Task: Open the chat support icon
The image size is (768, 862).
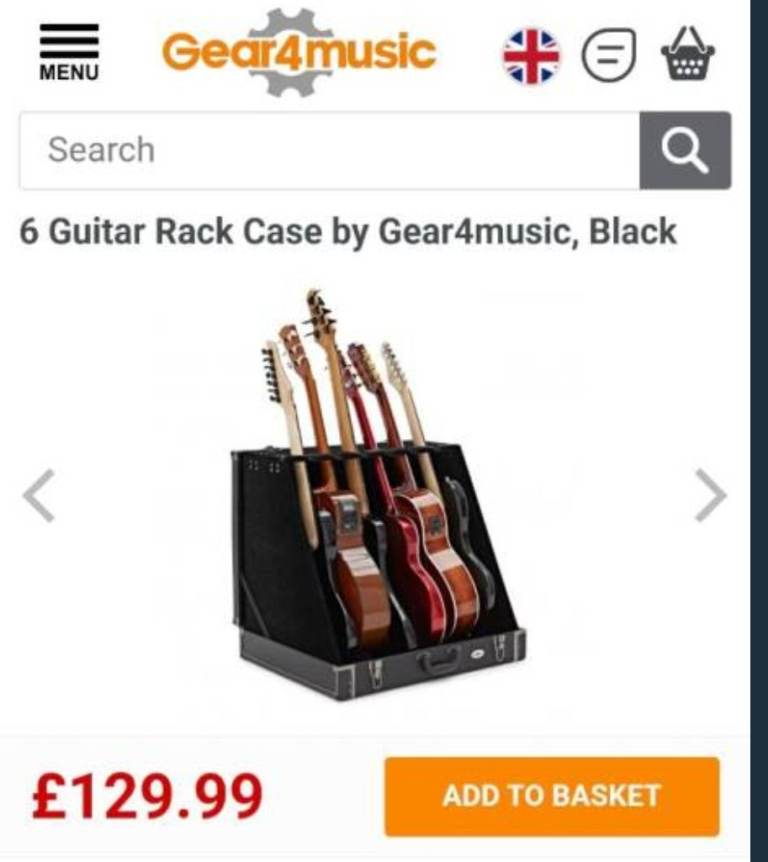Action: click(609, 55)
